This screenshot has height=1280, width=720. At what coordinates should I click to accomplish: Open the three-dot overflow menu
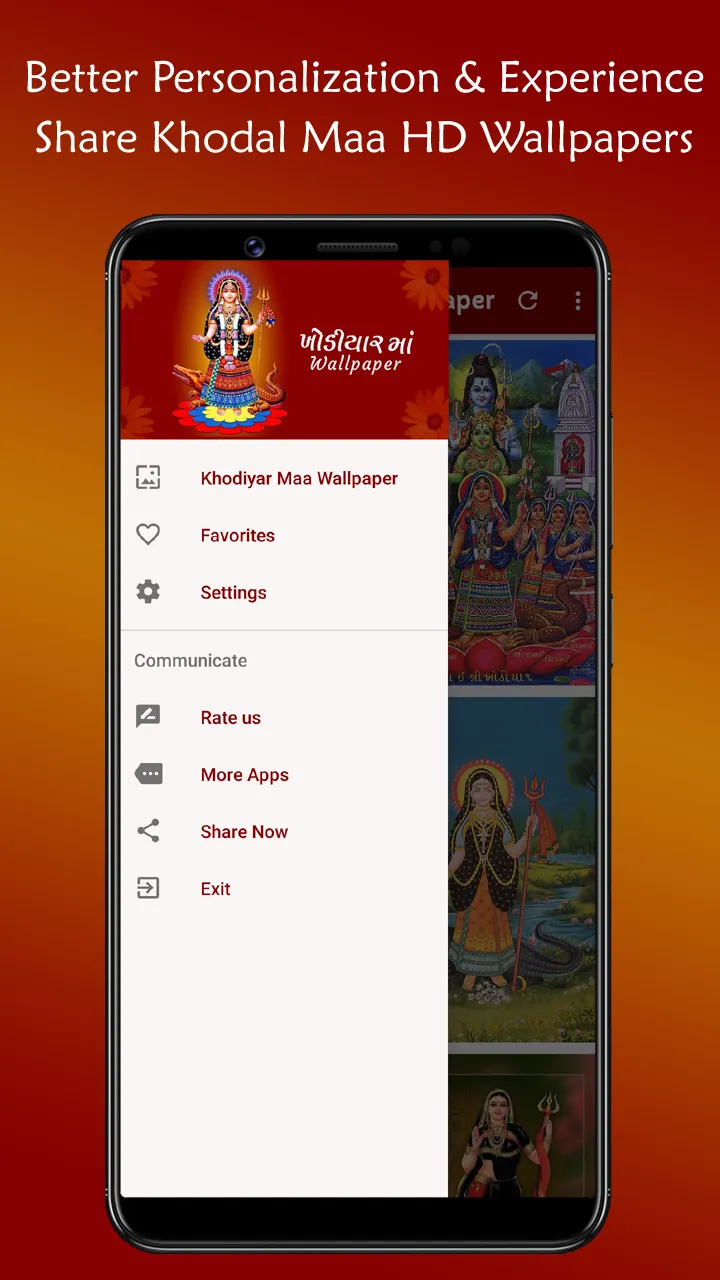pyautogui.click(x=578, y=300)
